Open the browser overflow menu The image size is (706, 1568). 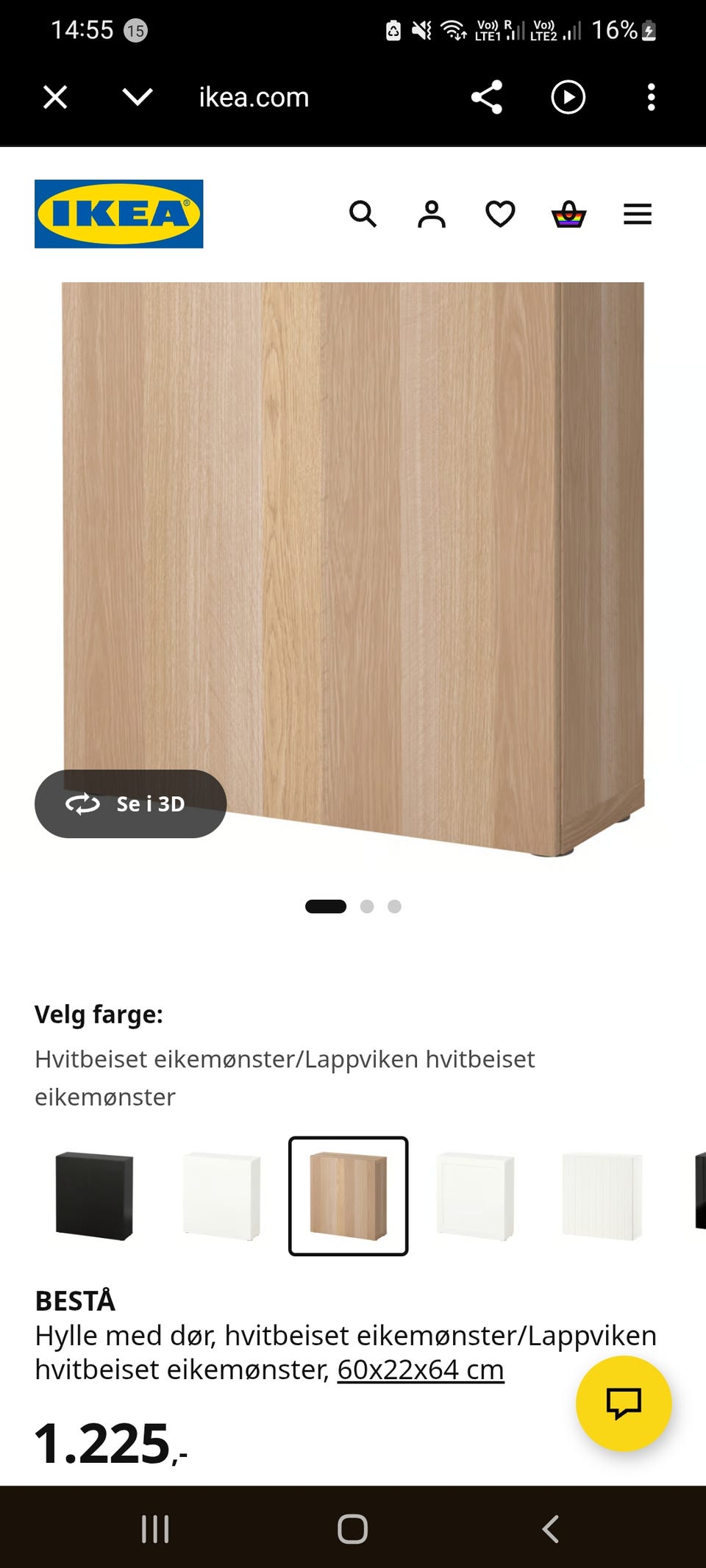pos(651,96)
